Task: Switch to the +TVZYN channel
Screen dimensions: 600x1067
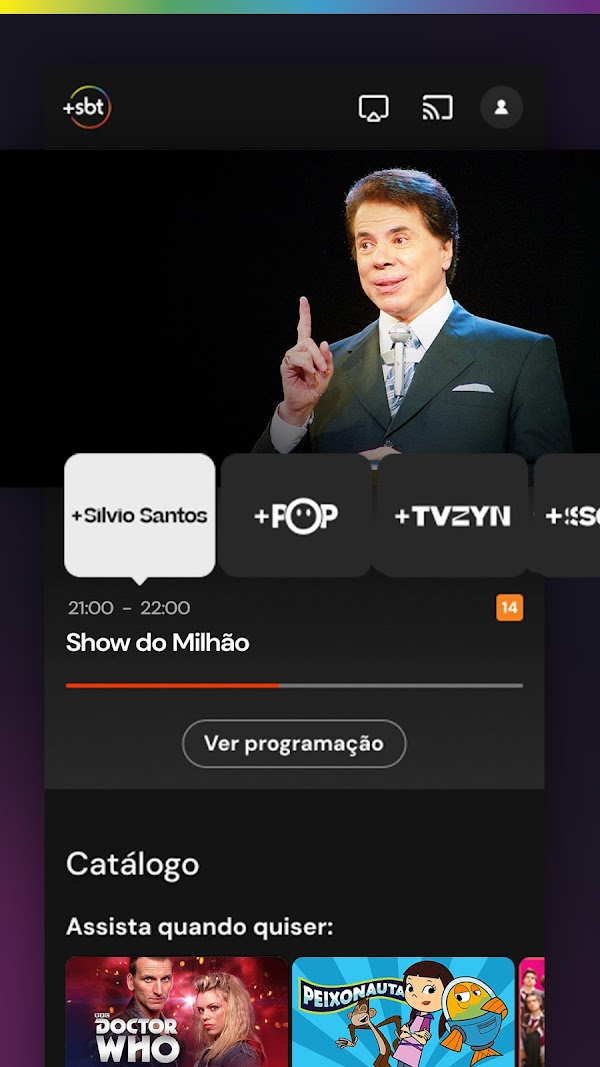Action: point(452,515)
